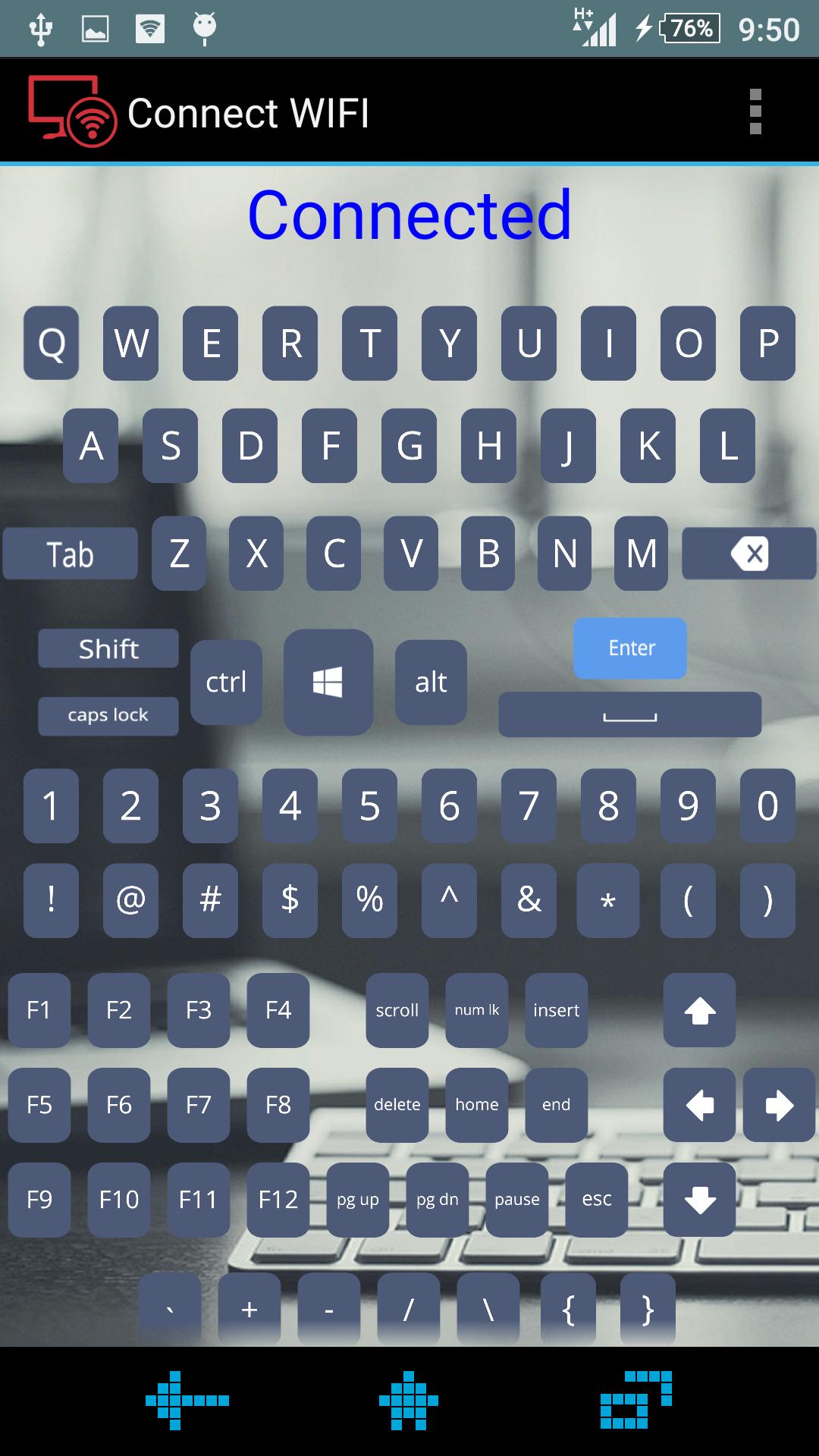Type the letter Q key

point(52,344)
